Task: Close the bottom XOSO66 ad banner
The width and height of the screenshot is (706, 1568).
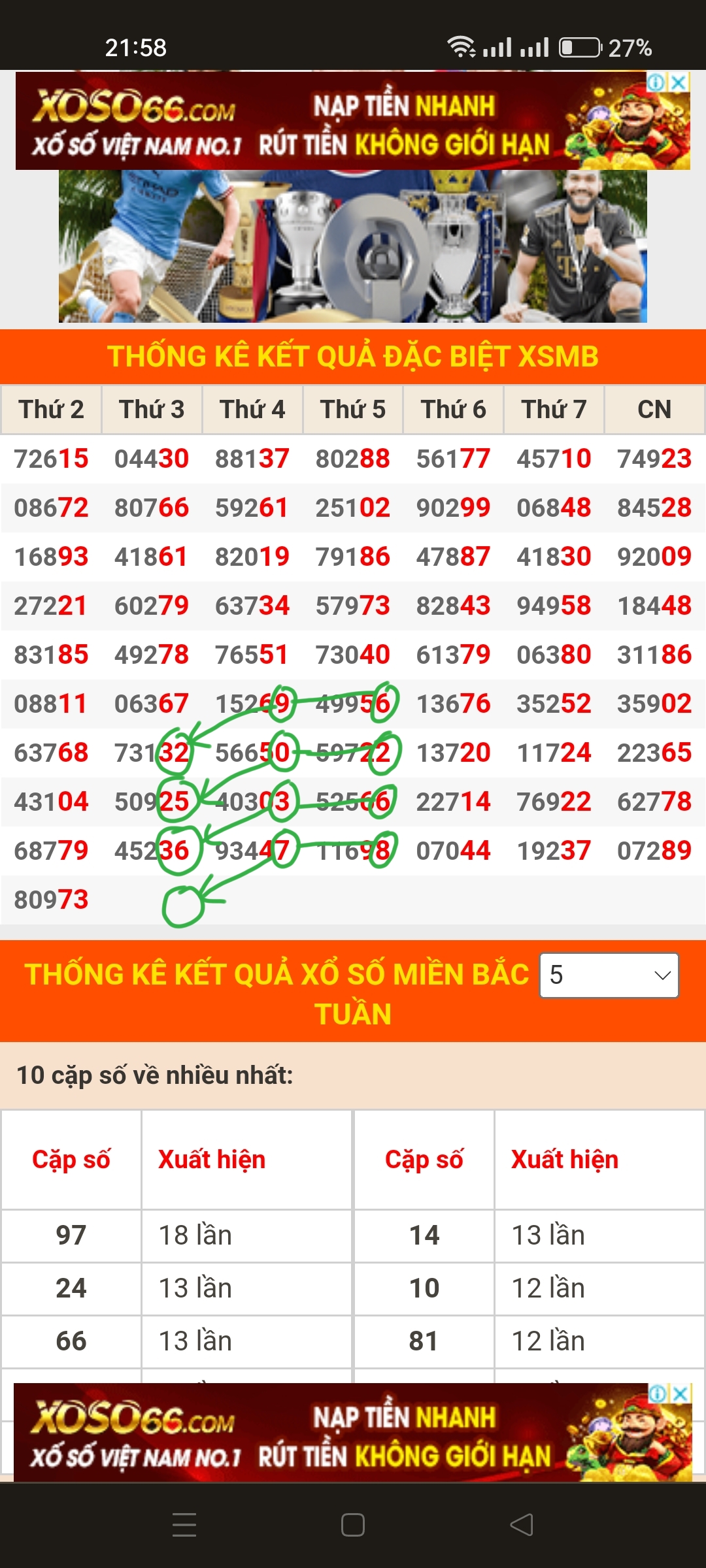Action: pyautogui.click(x=681, y=1394)
